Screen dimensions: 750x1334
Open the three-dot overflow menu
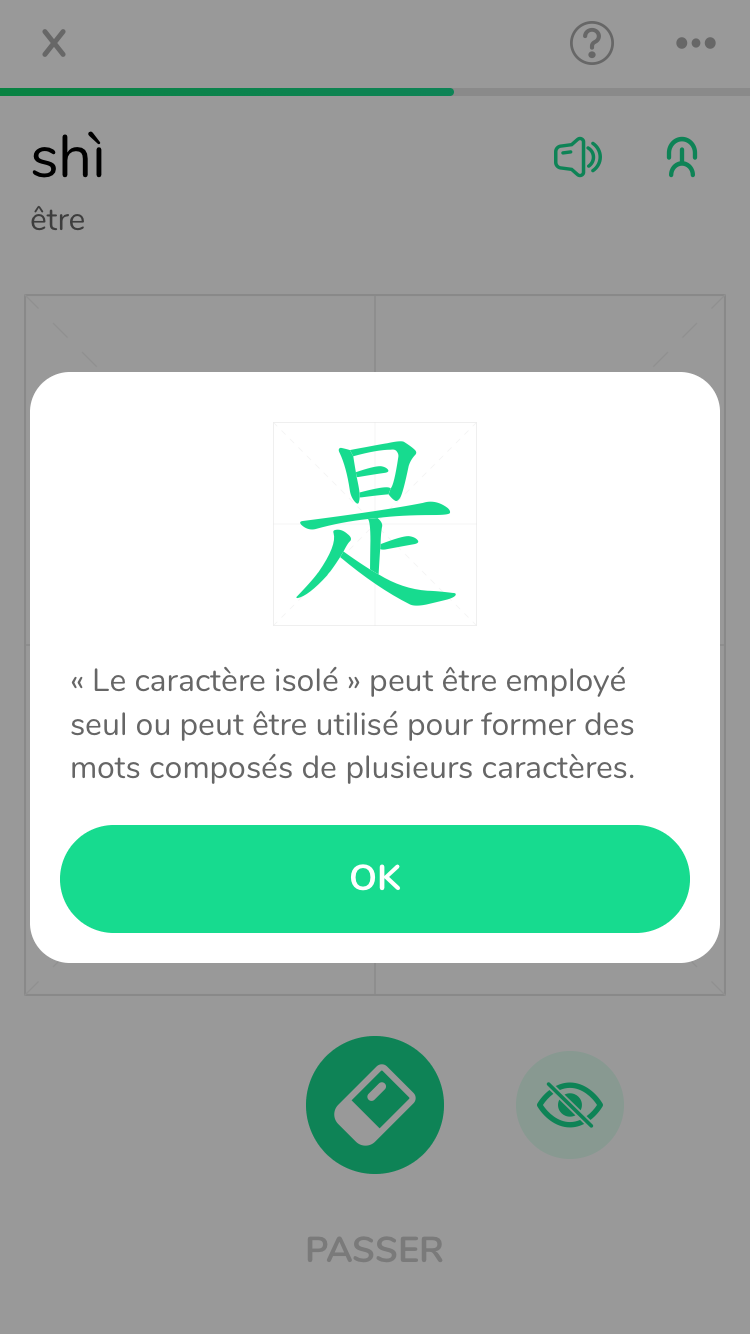tap(695, 43)
